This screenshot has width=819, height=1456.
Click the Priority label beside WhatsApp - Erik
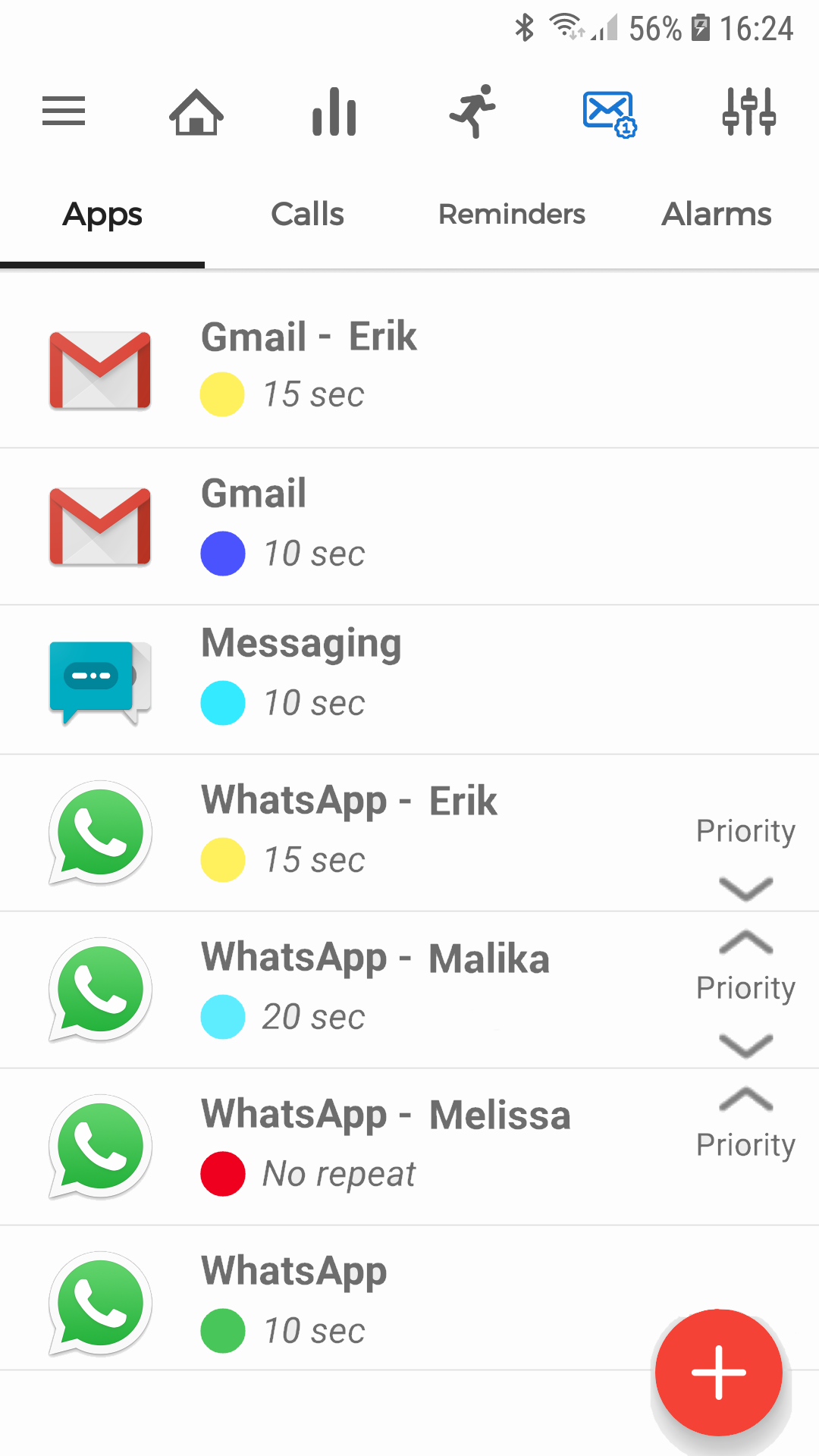coord(745,830)
